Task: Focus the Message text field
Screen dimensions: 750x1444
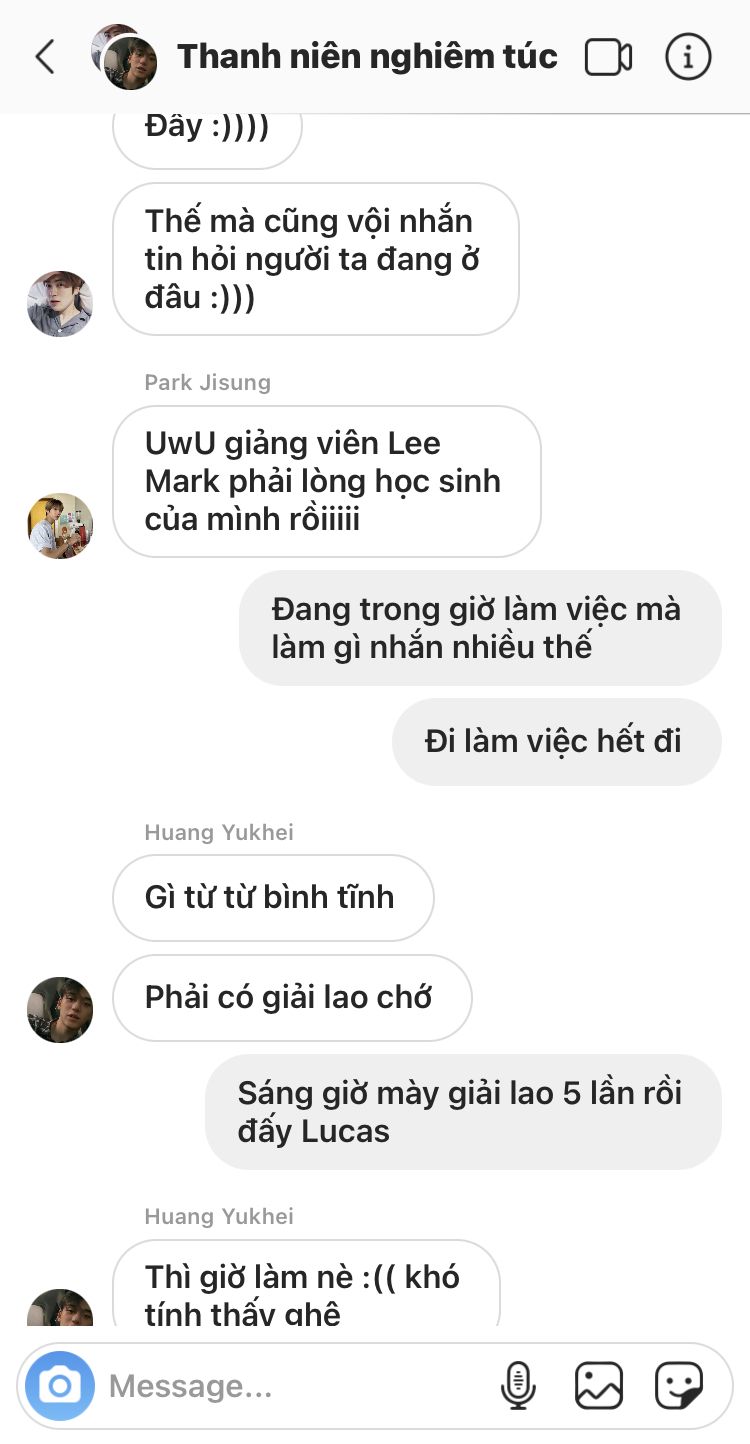Action: [290, 1386]
